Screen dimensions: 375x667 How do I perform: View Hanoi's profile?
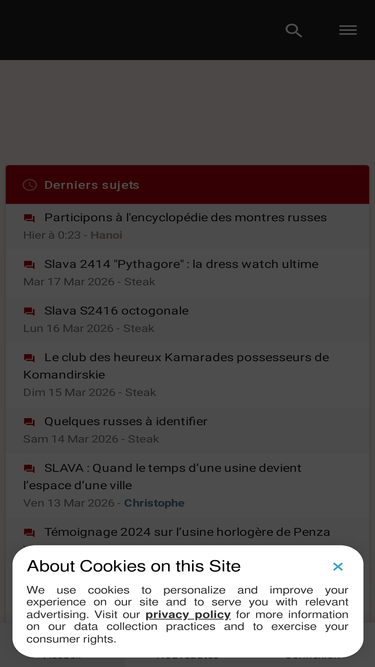tap(106, 235)
